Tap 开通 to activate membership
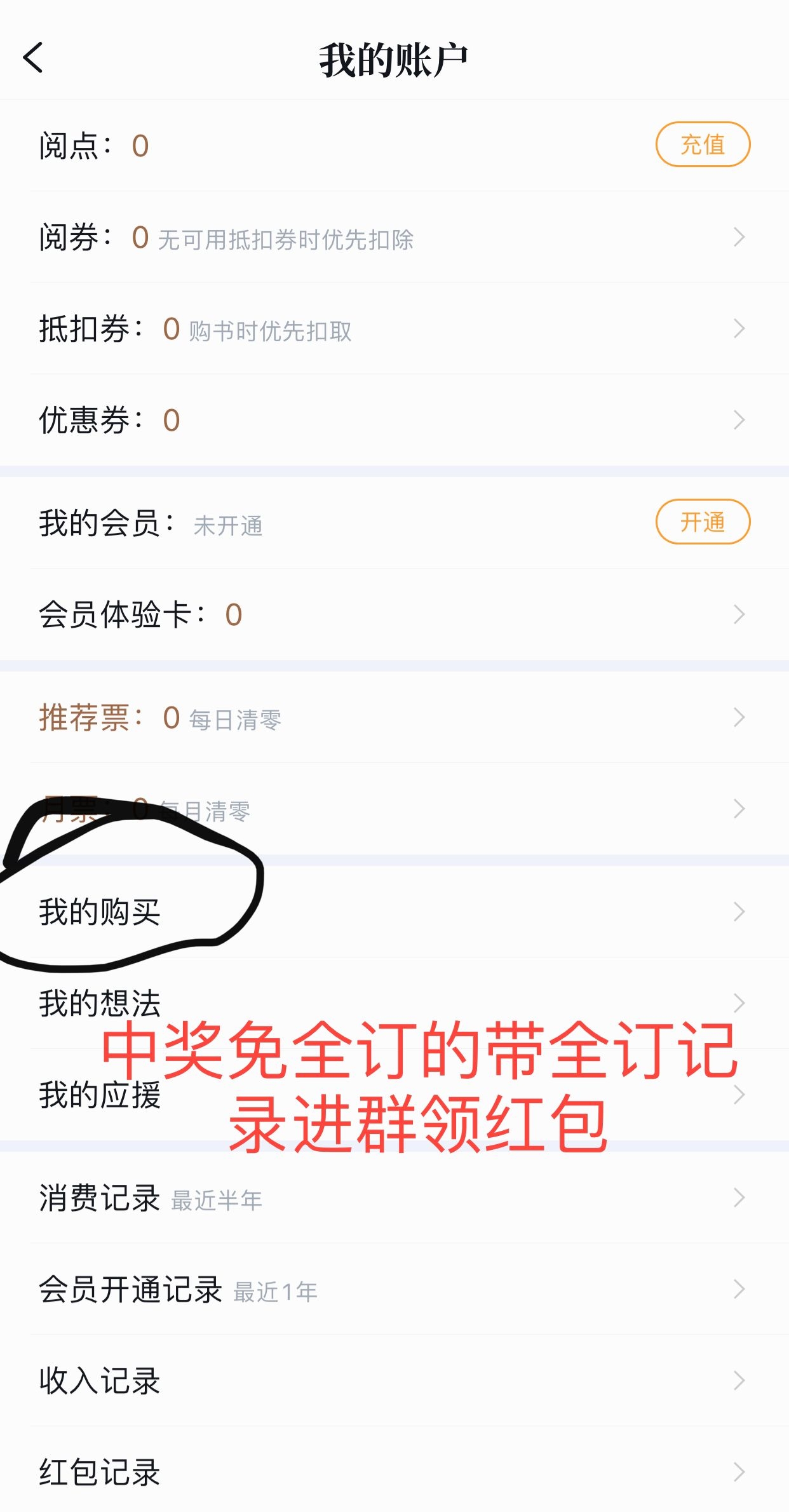789x1512 pixels. click(x=702, y=522)
